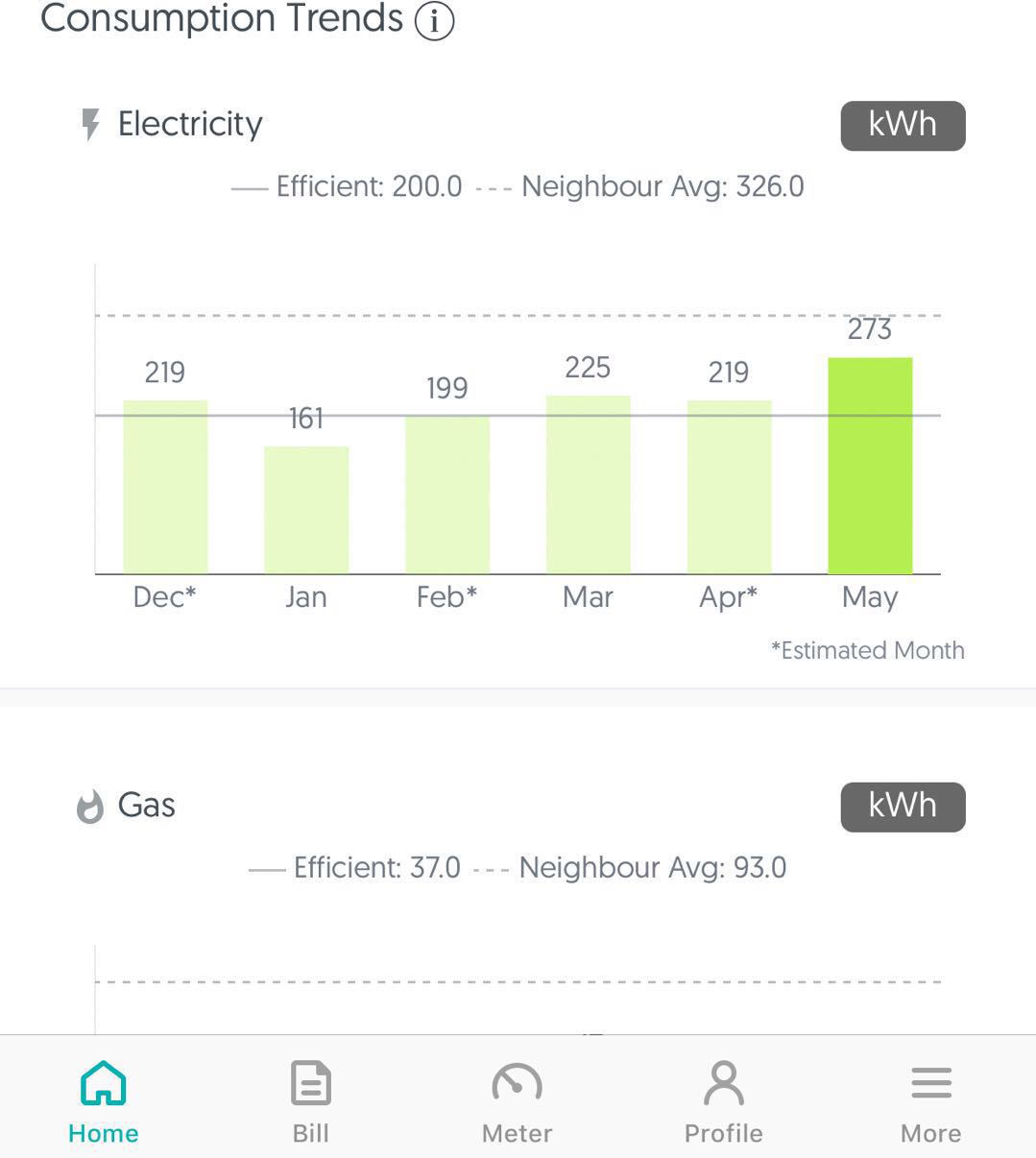1036x1158 pixels.
Task: Select the Mar electricity bar
Action: tap(588, 485)
